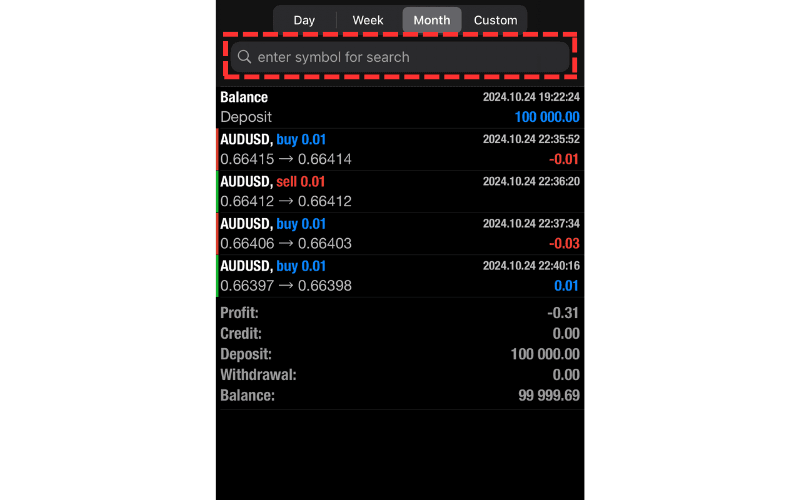Select the Week period
The height and width of the screenshot is (500, 800).
pyautogui.click(x=368, y=20)
